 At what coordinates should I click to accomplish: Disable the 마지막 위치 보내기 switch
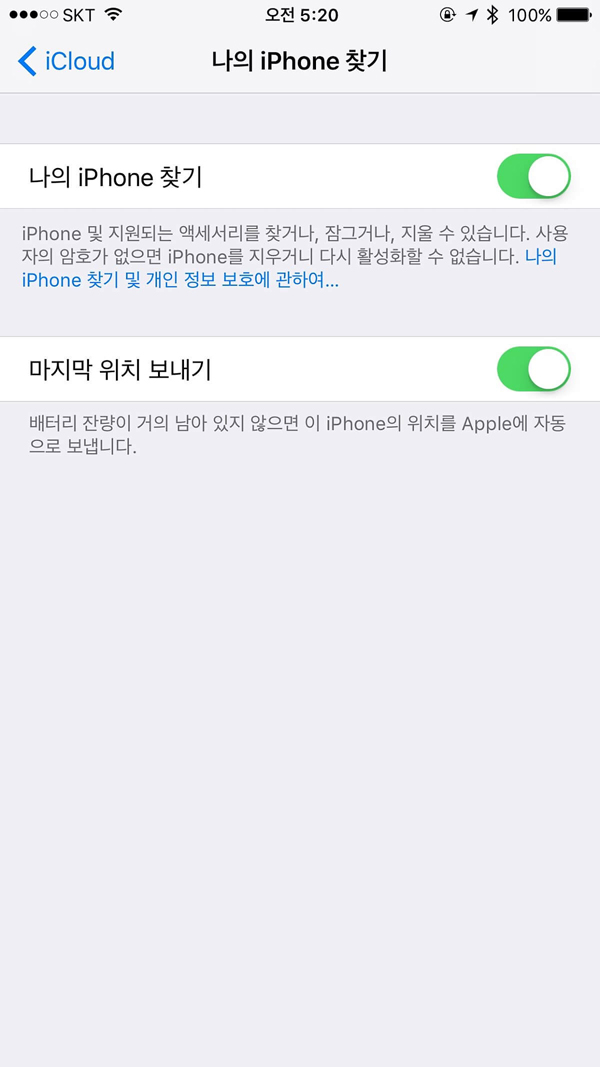pos(533,369)
